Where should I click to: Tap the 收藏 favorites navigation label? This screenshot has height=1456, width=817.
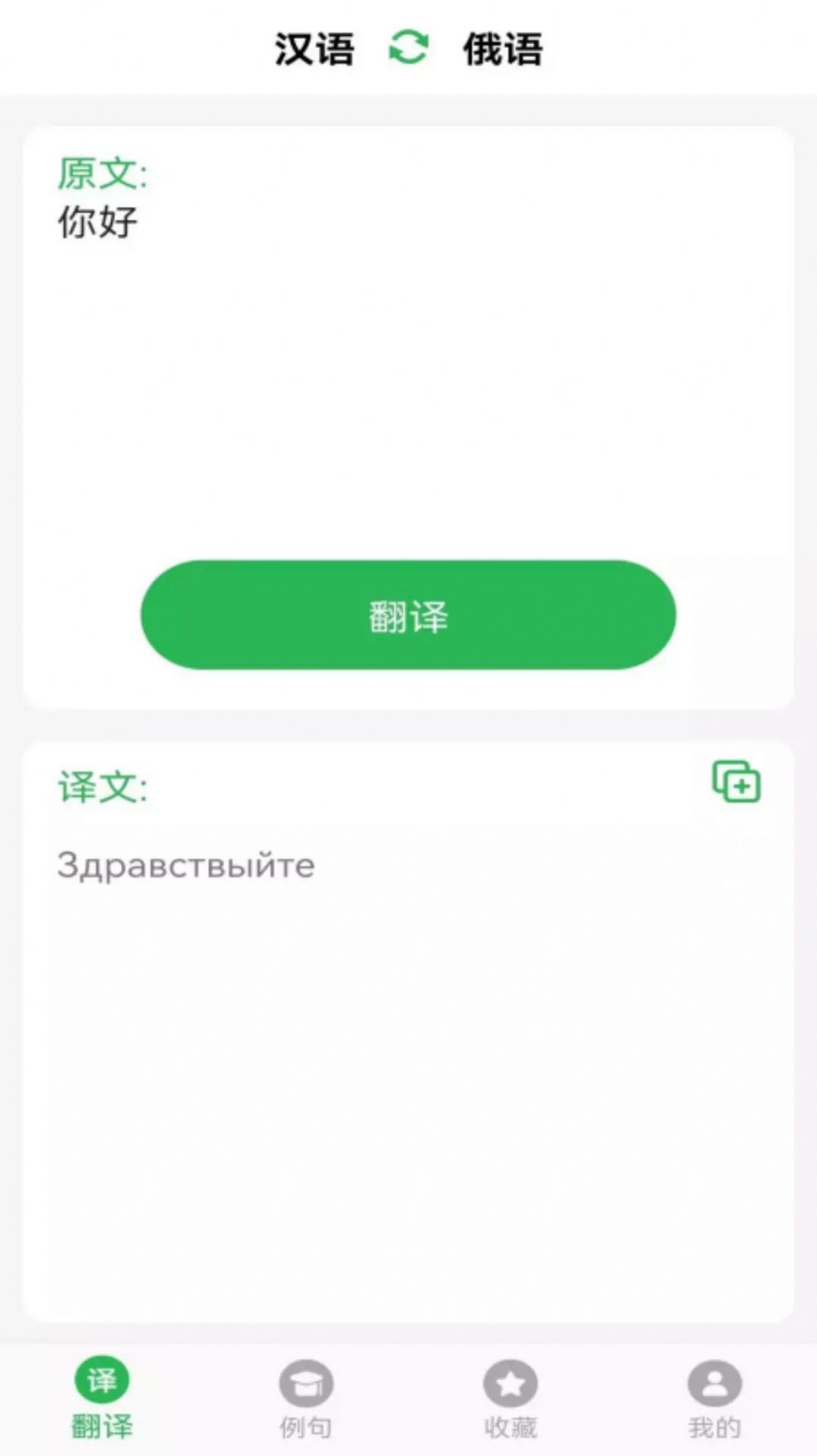(x=510, y=1426)
